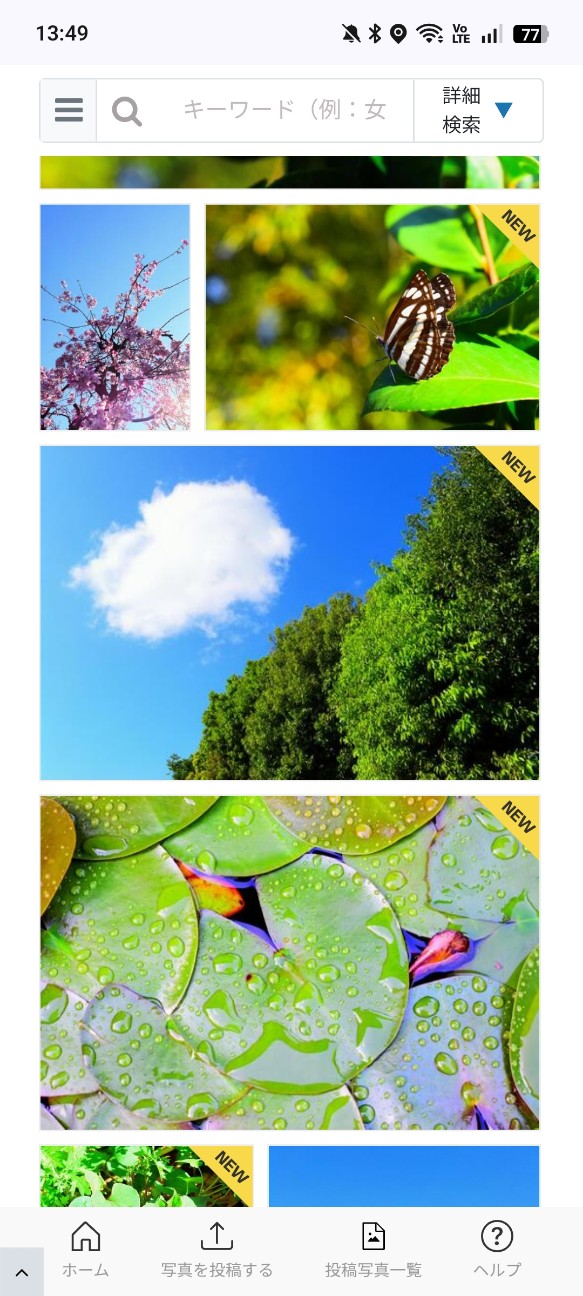Image resolution: width=583 pixels, height=1296 pixels.
Task: Switch to 投稿写真一覧 tab
Action: point(373,1250)
